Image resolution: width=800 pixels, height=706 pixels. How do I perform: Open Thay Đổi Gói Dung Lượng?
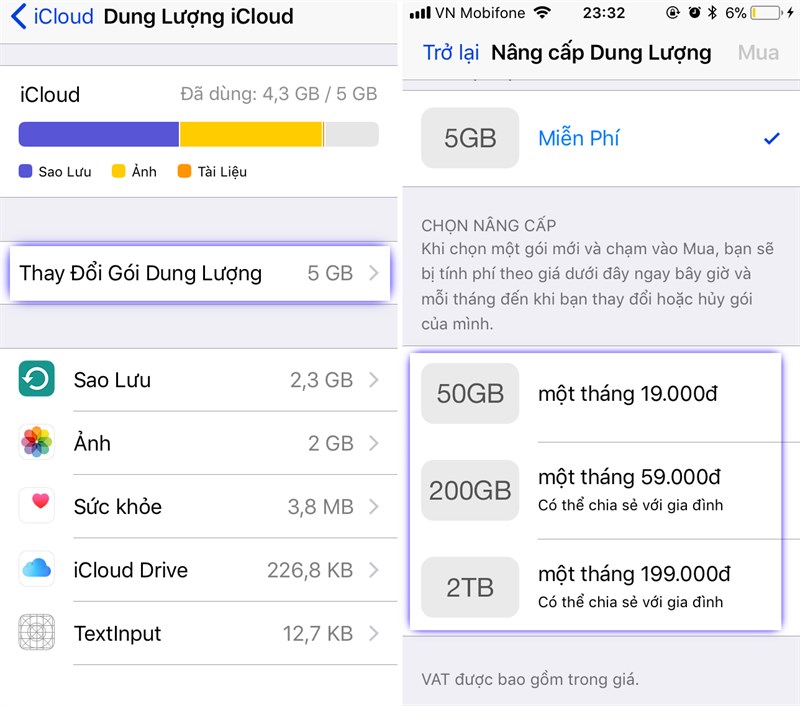coord(200,273)
